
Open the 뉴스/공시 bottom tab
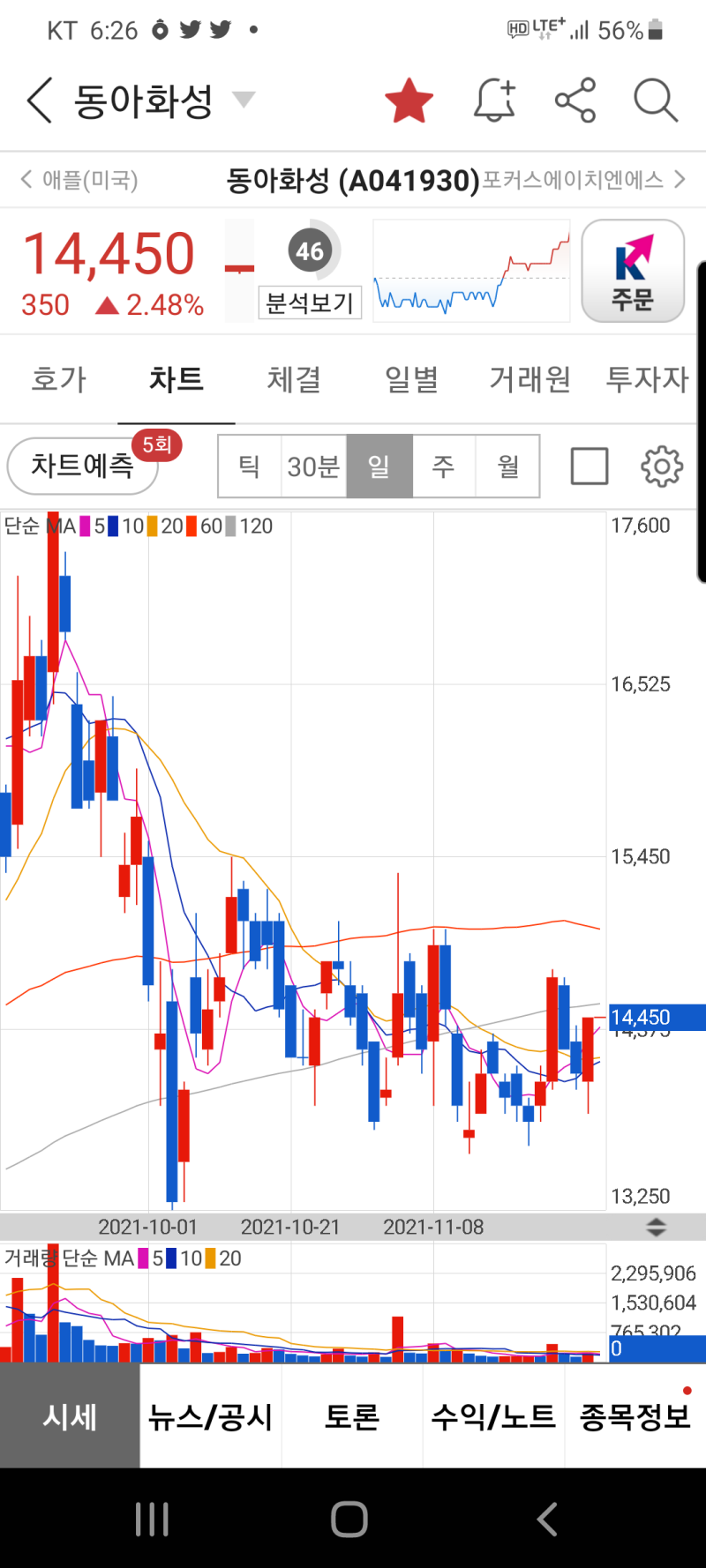(210, 1415)
